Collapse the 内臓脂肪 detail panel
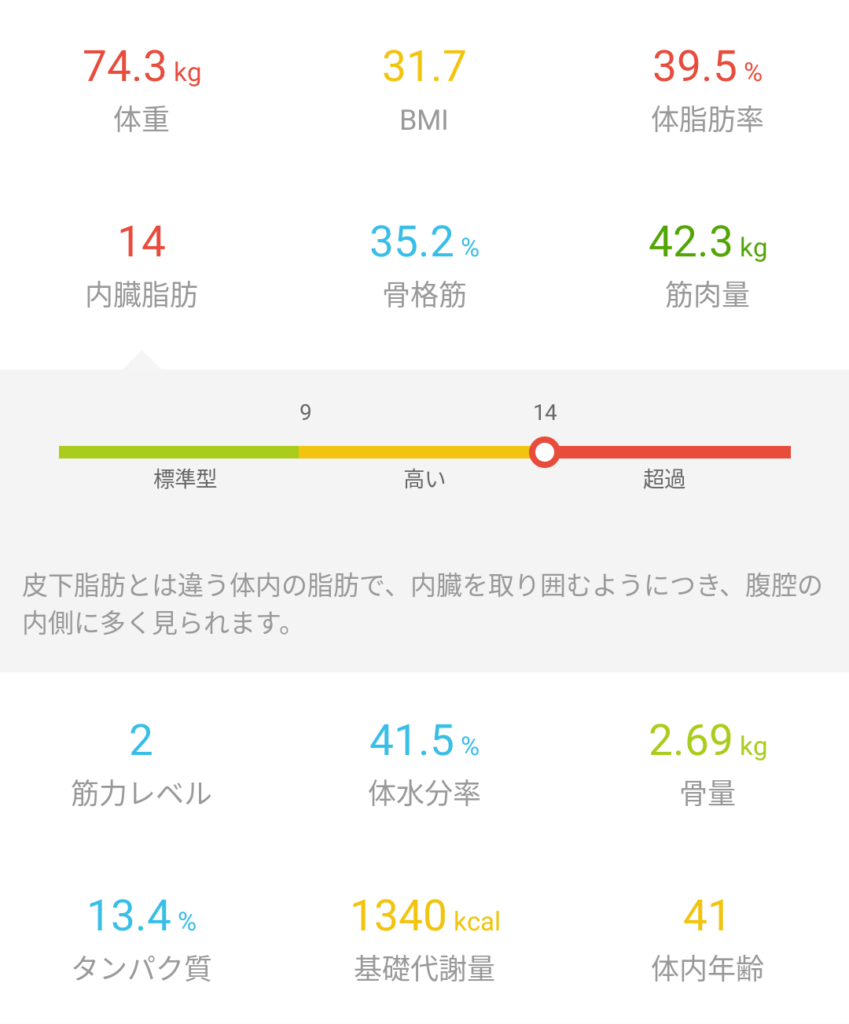Image resolution: width=849 pixels, height=1024 pixels. 141,265
